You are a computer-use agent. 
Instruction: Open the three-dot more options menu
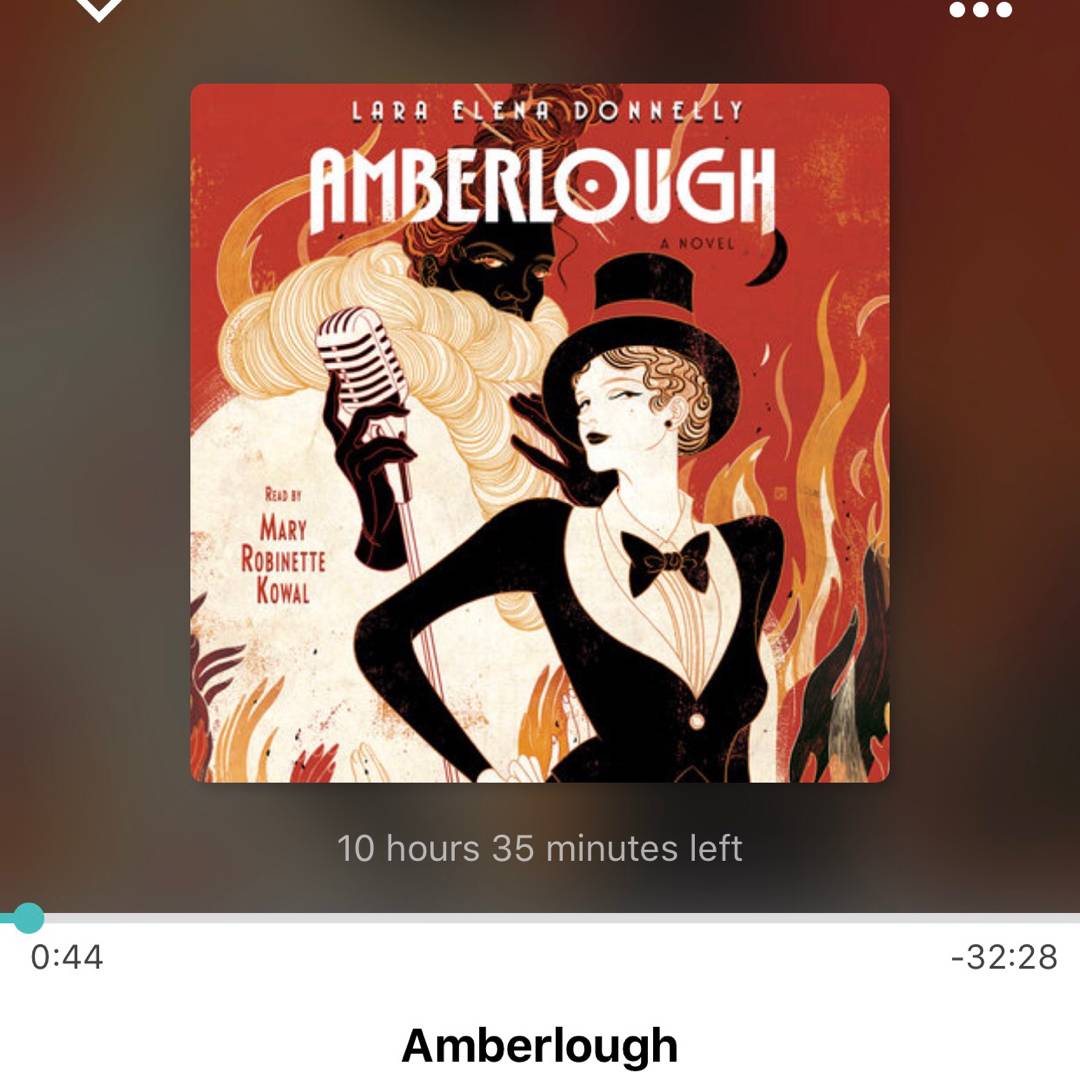click(980, 10)
